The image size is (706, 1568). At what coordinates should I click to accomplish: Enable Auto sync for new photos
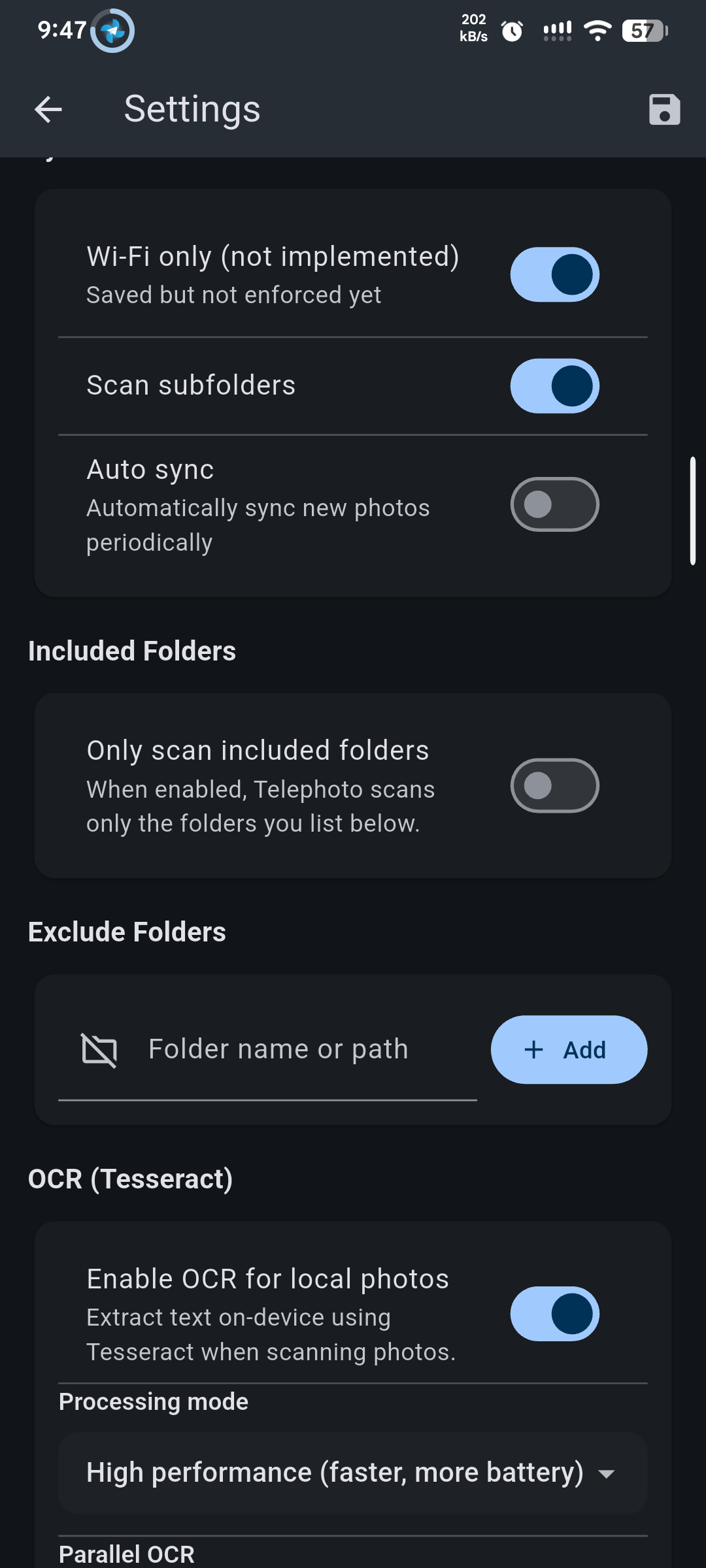pyautogui.click(x=554, y=504)
